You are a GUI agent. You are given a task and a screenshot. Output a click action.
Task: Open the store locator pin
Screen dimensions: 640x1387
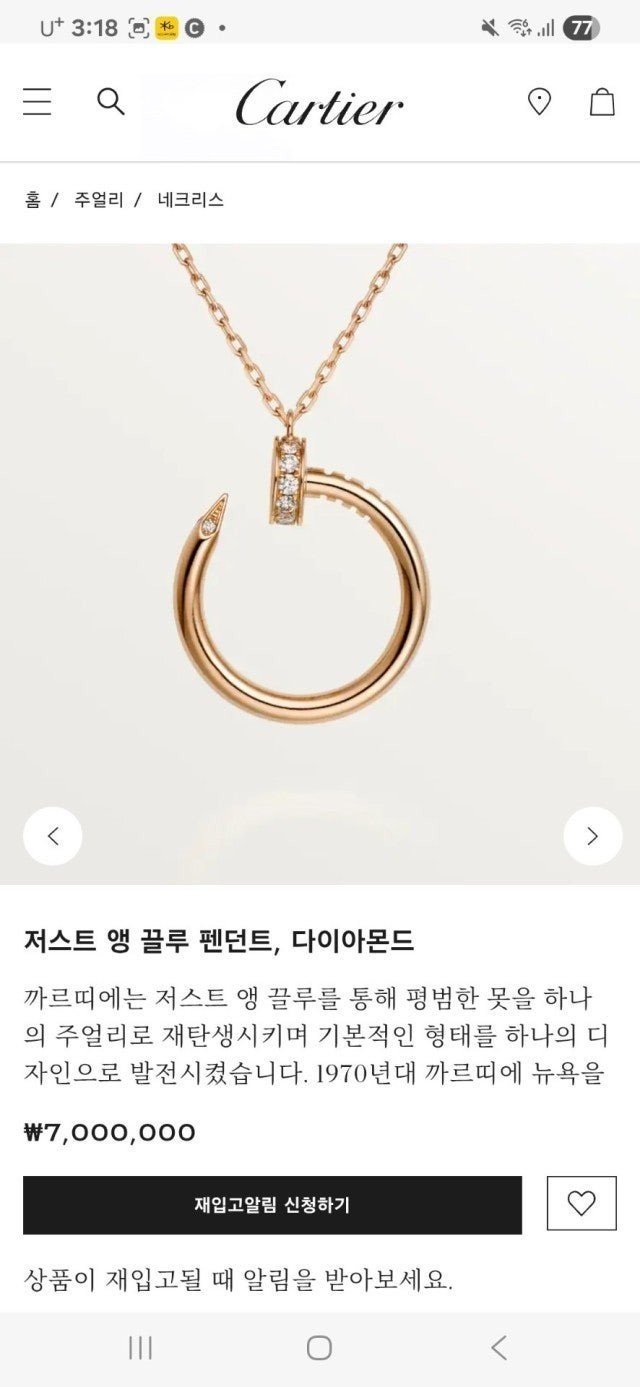tap(539, 101)
